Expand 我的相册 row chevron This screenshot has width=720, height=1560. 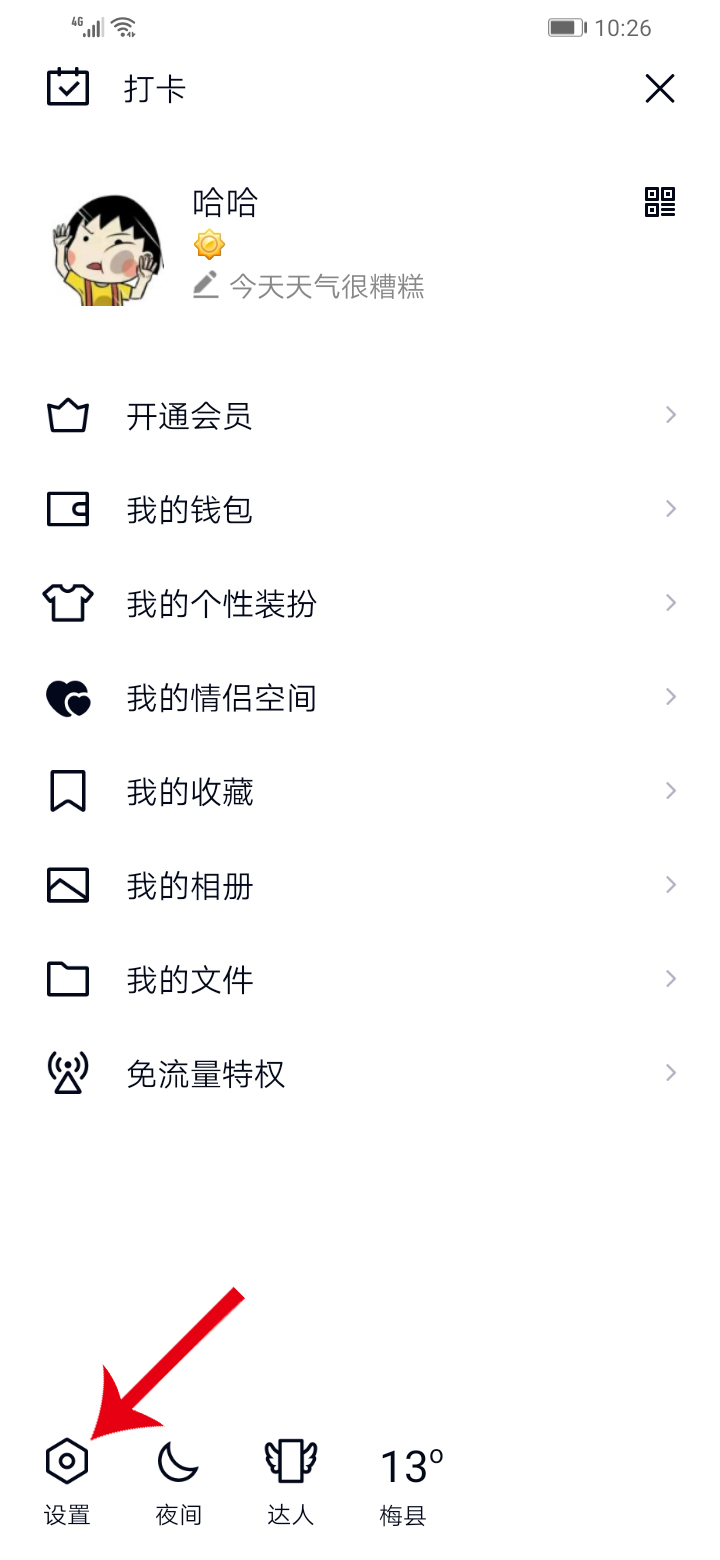(670, 884)
